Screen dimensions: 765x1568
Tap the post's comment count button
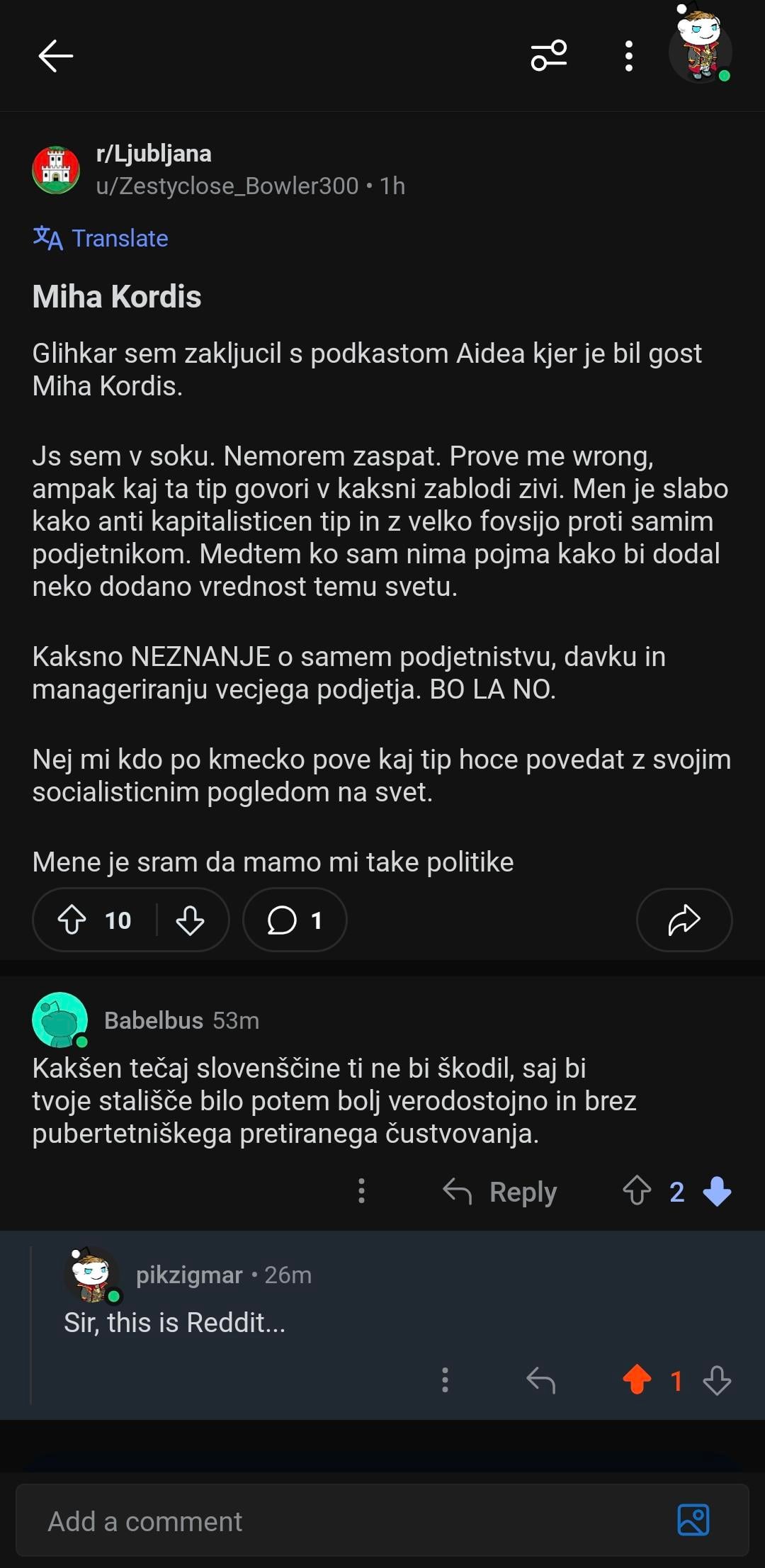pos(295,920)
